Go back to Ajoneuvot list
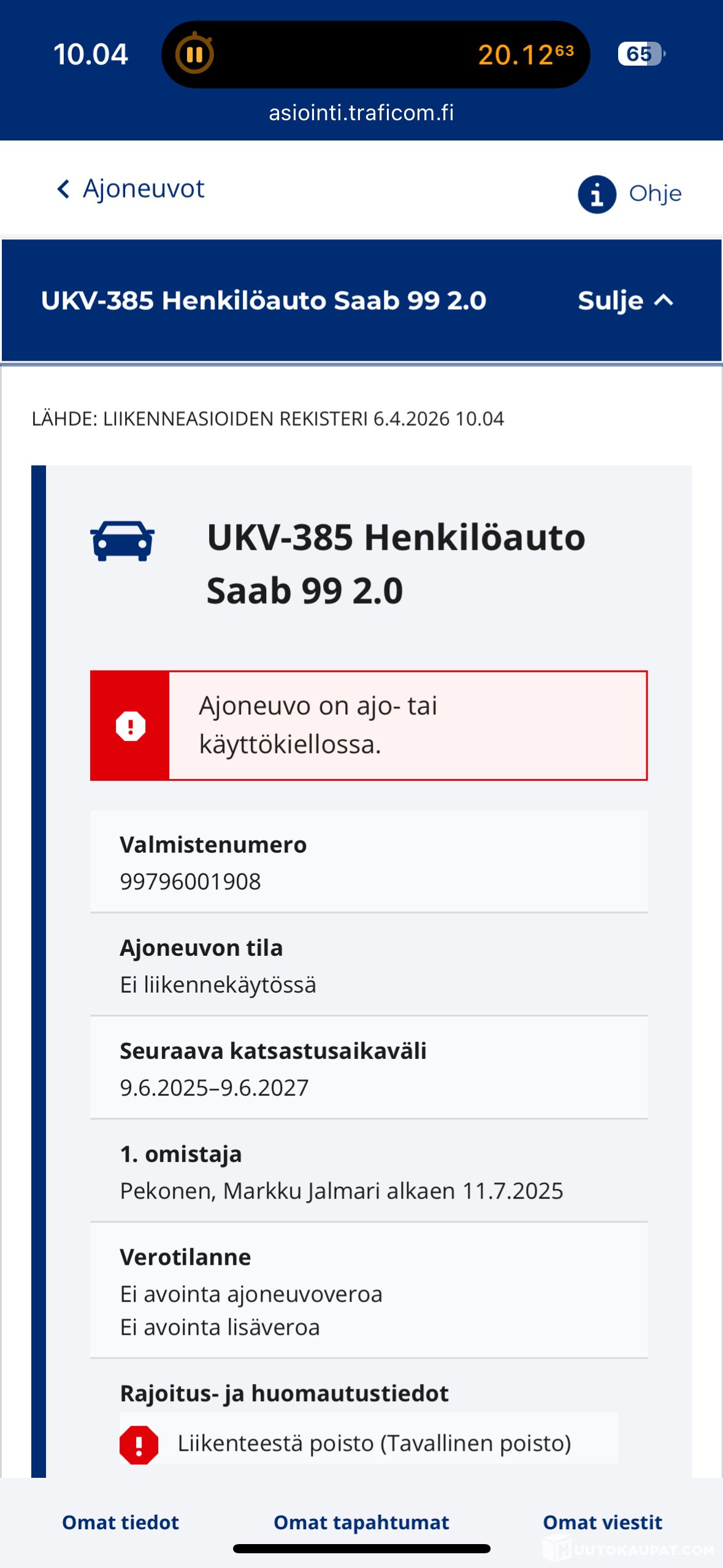Screen dimensions: 723x1568 [x=131, y=189]
